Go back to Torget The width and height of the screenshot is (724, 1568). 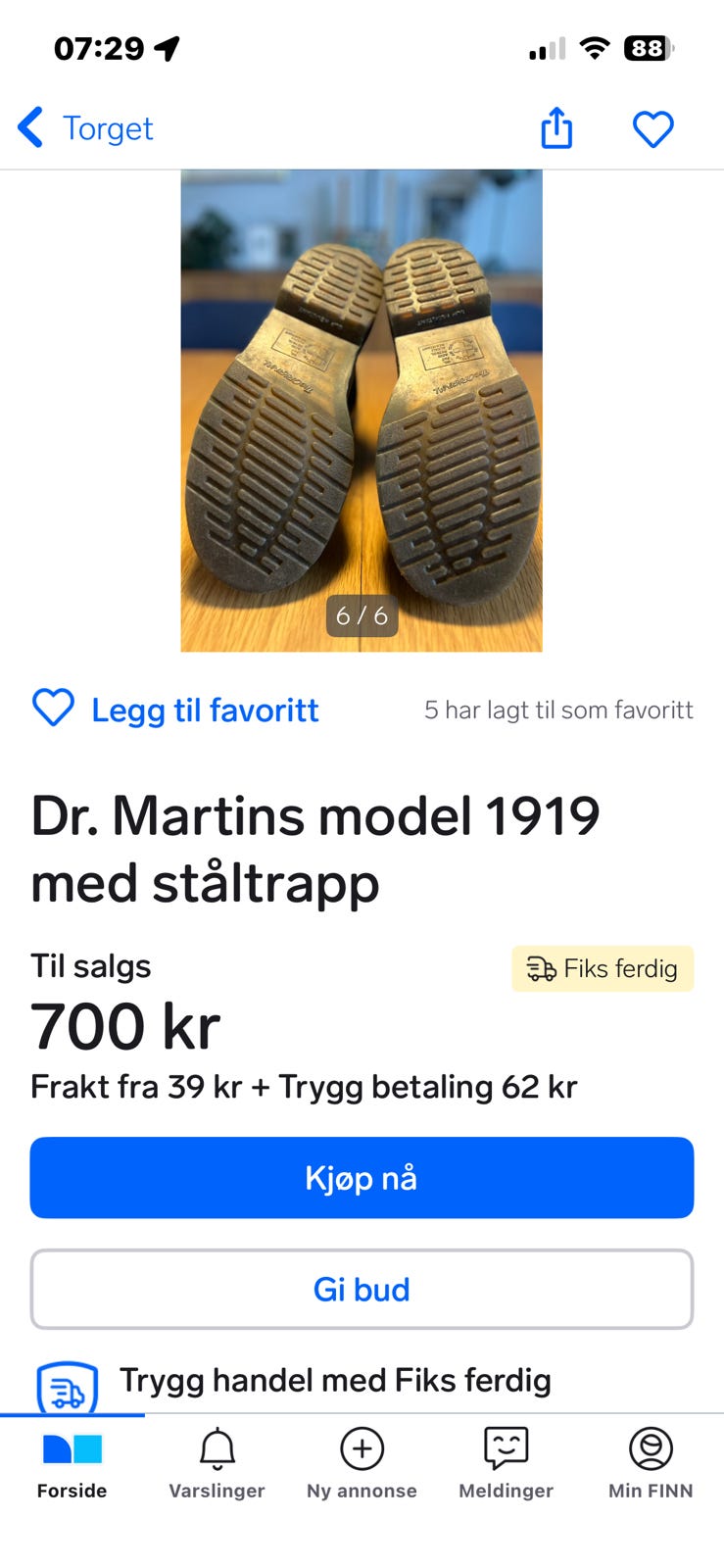point(86,128)
